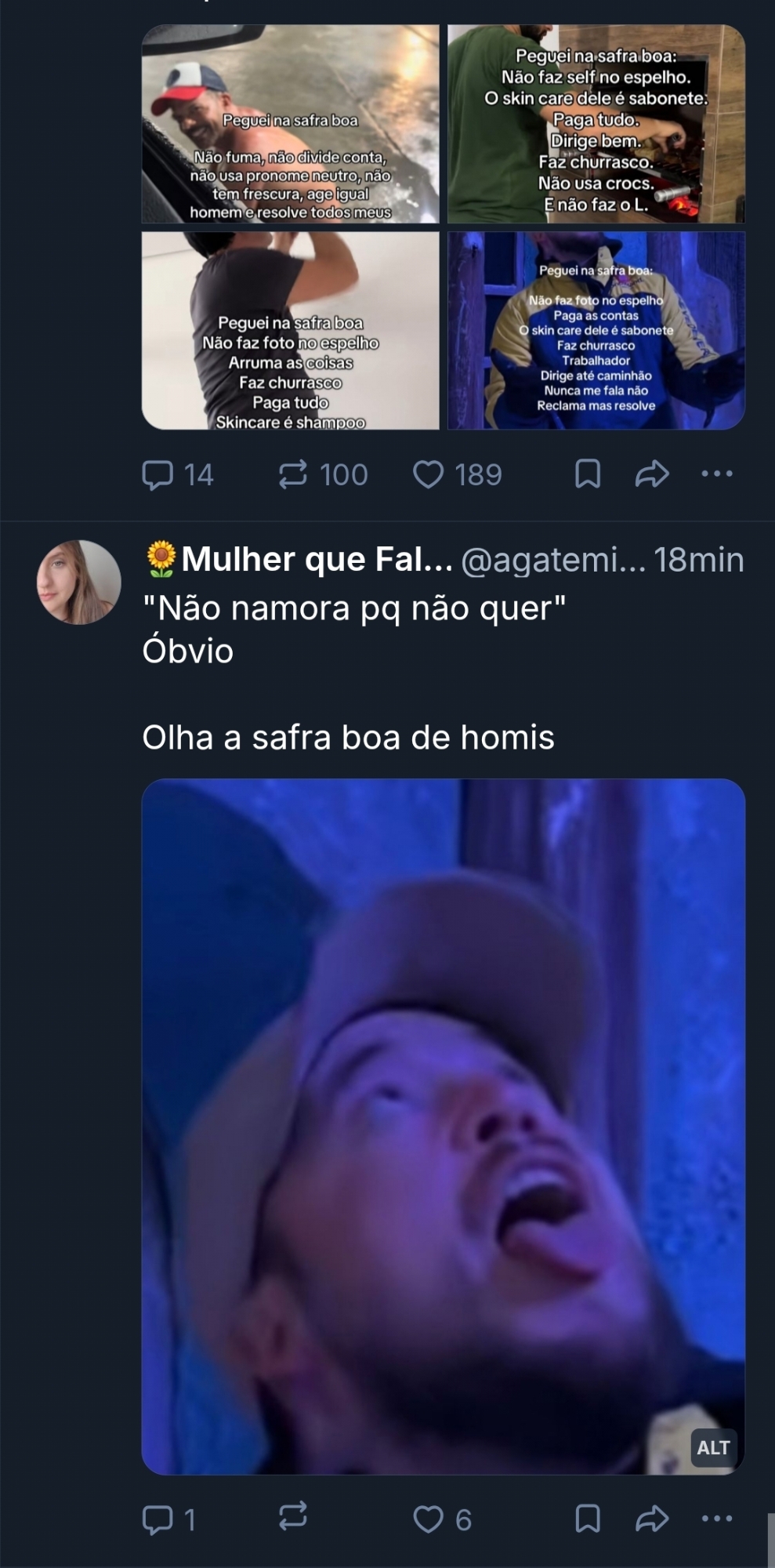
Task: Share Mulher que Fal...'s post
Action: (651, 1519)
